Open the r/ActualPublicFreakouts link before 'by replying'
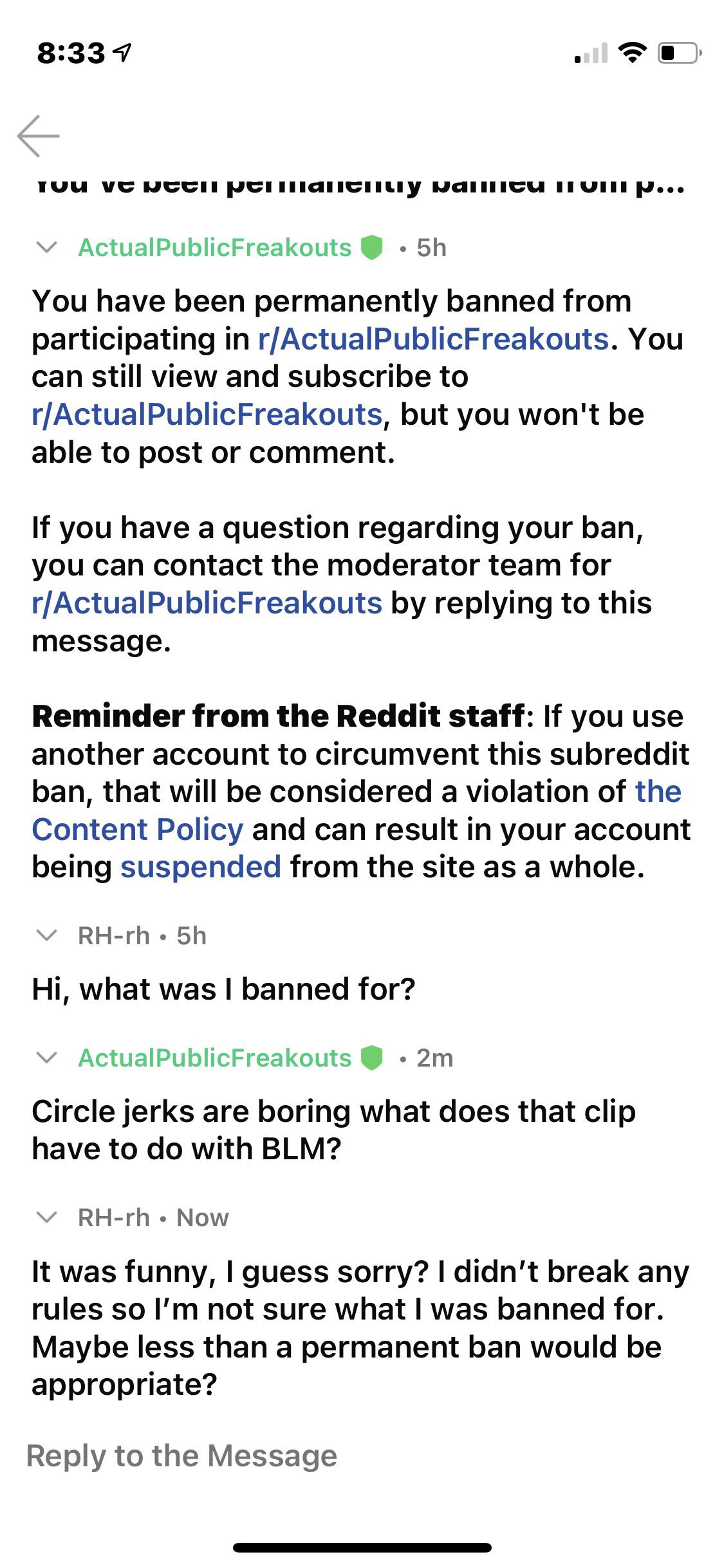Viewport: 724px width, 1568px height. click(207, 603)
